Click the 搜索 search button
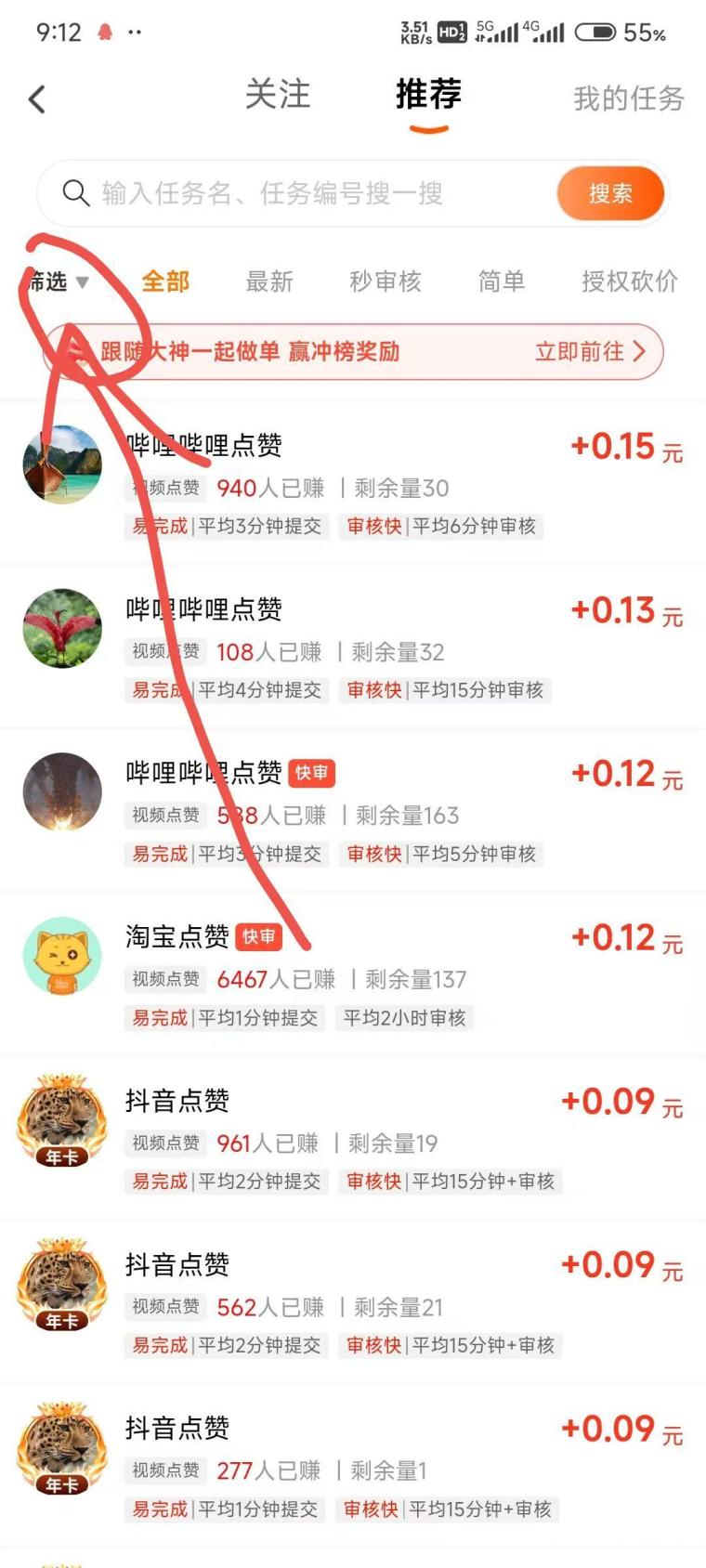The width and height of the screenshot is (706, 1568). point(610,194)
